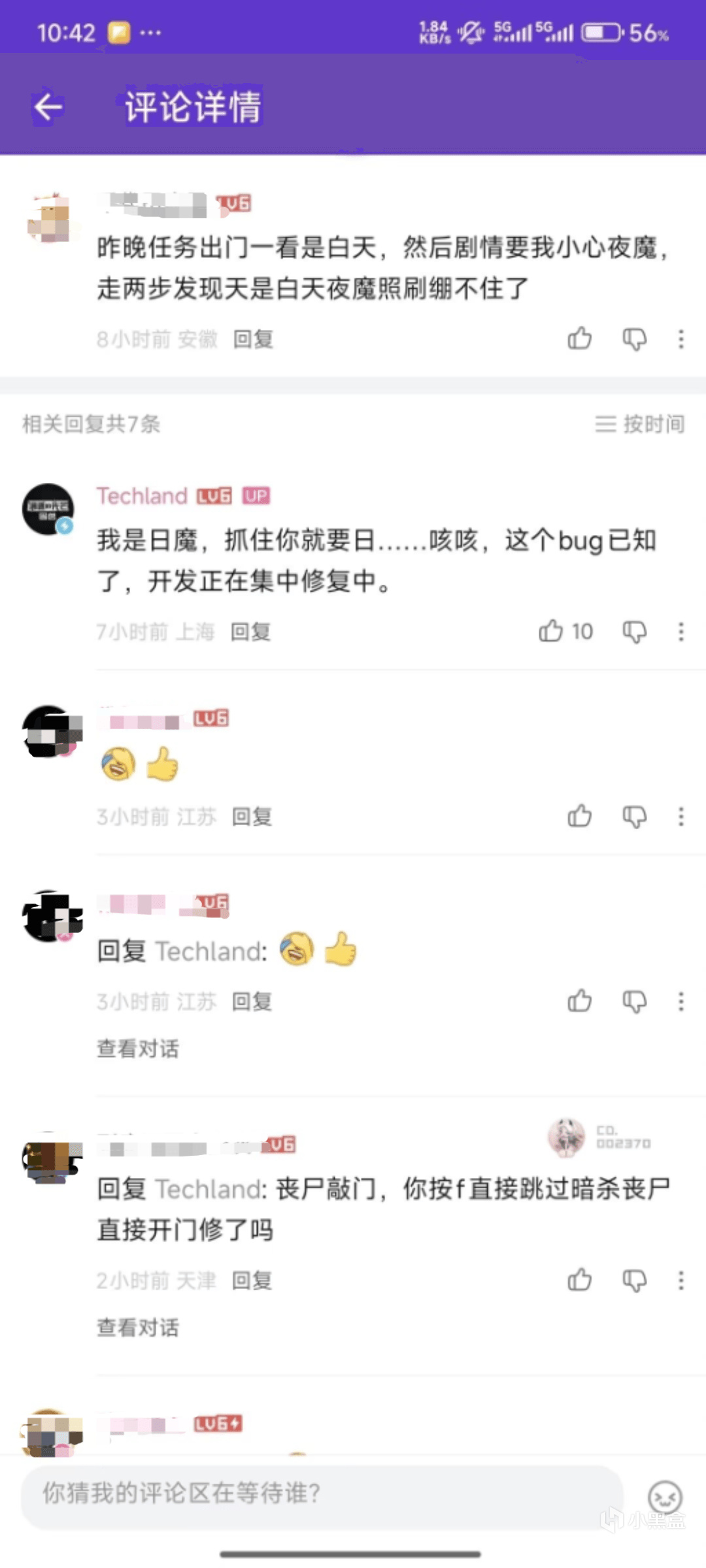The width and height of the screenshot is (706, 1568).
Task: Open Techland's profile by its username
Action: pyautogui.click(x=142, y=496)
